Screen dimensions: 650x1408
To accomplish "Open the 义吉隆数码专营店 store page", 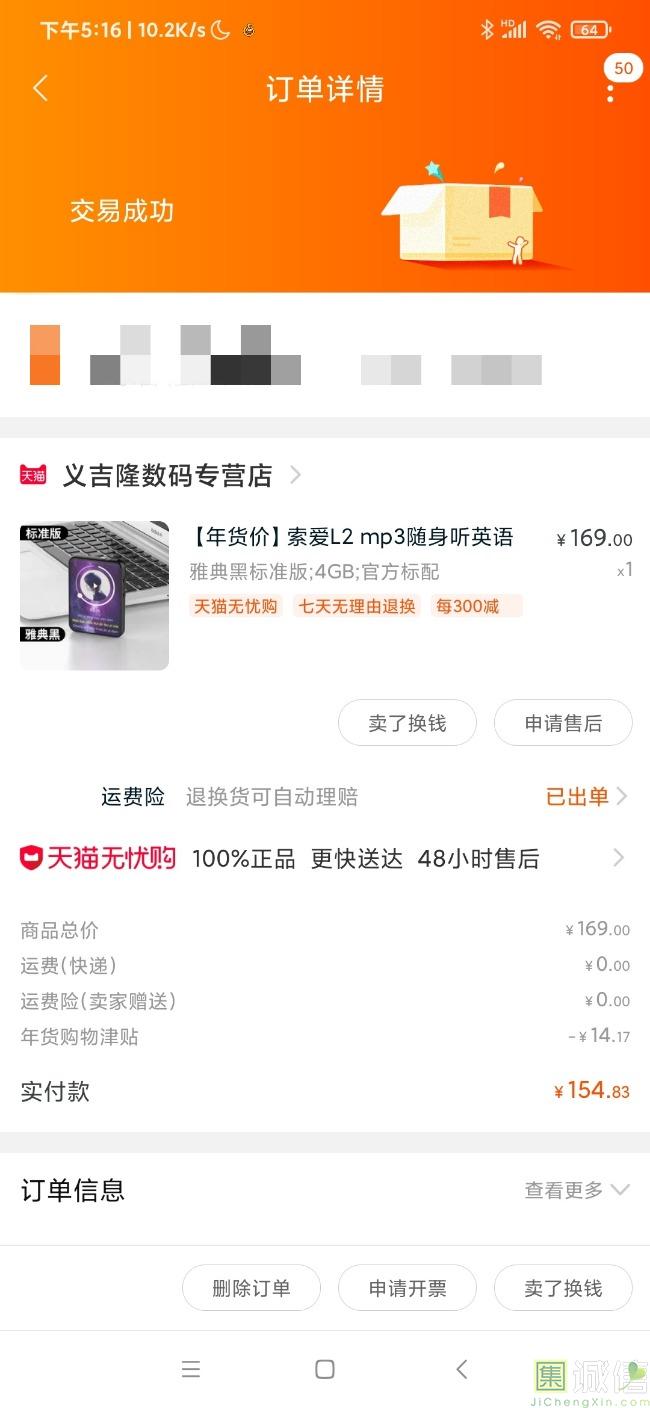I will click(168, 476).
